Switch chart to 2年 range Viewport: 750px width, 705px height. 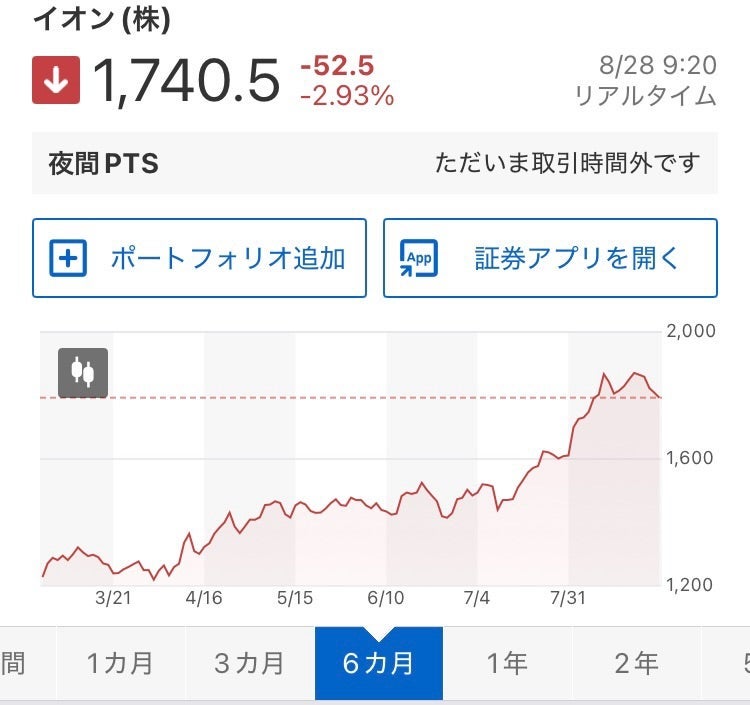click(x=636, y=663)
